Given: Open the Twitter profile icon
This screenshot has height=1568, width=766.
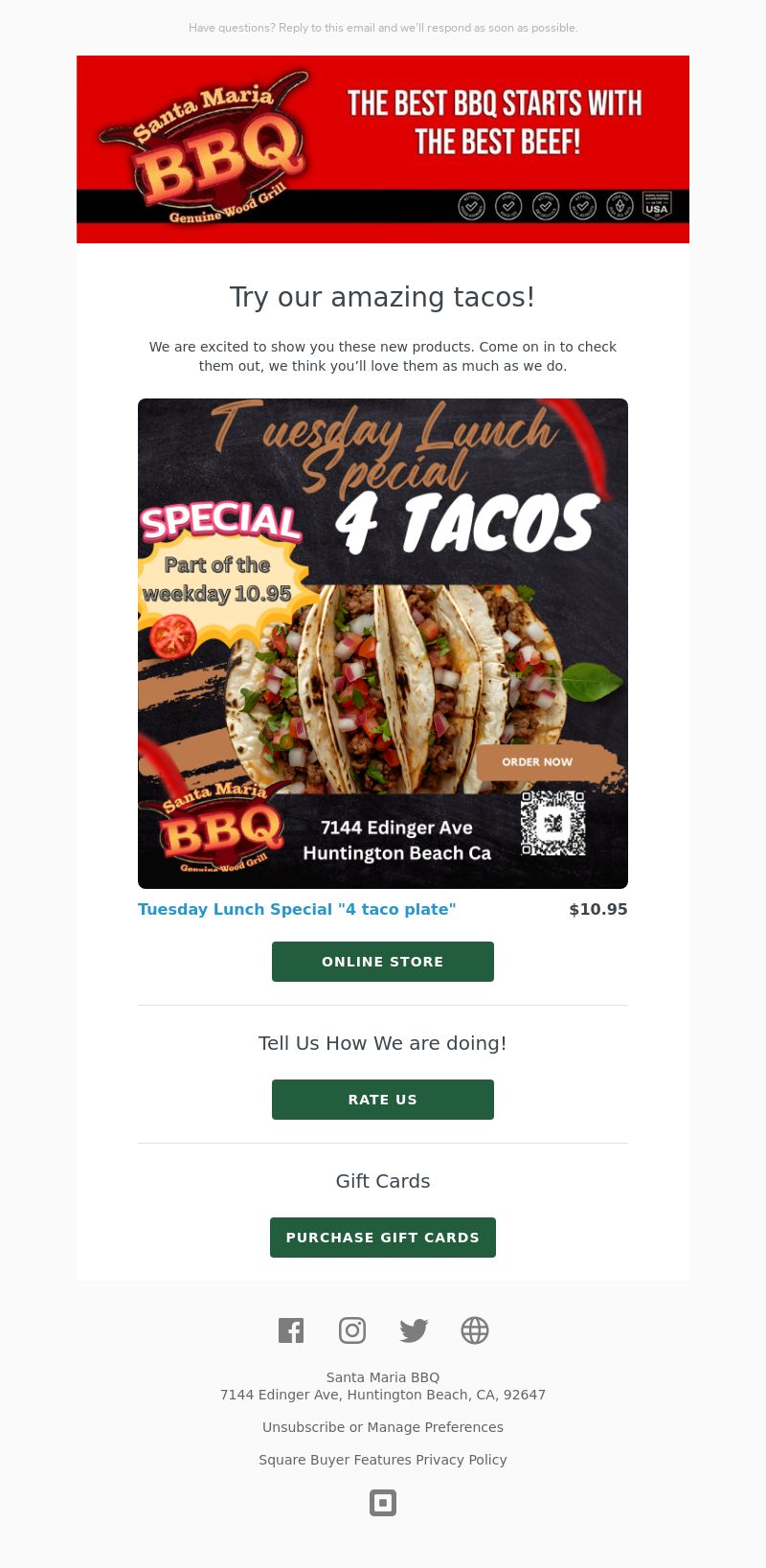Looking at the screenshot, I should (x=414, y=1330).
